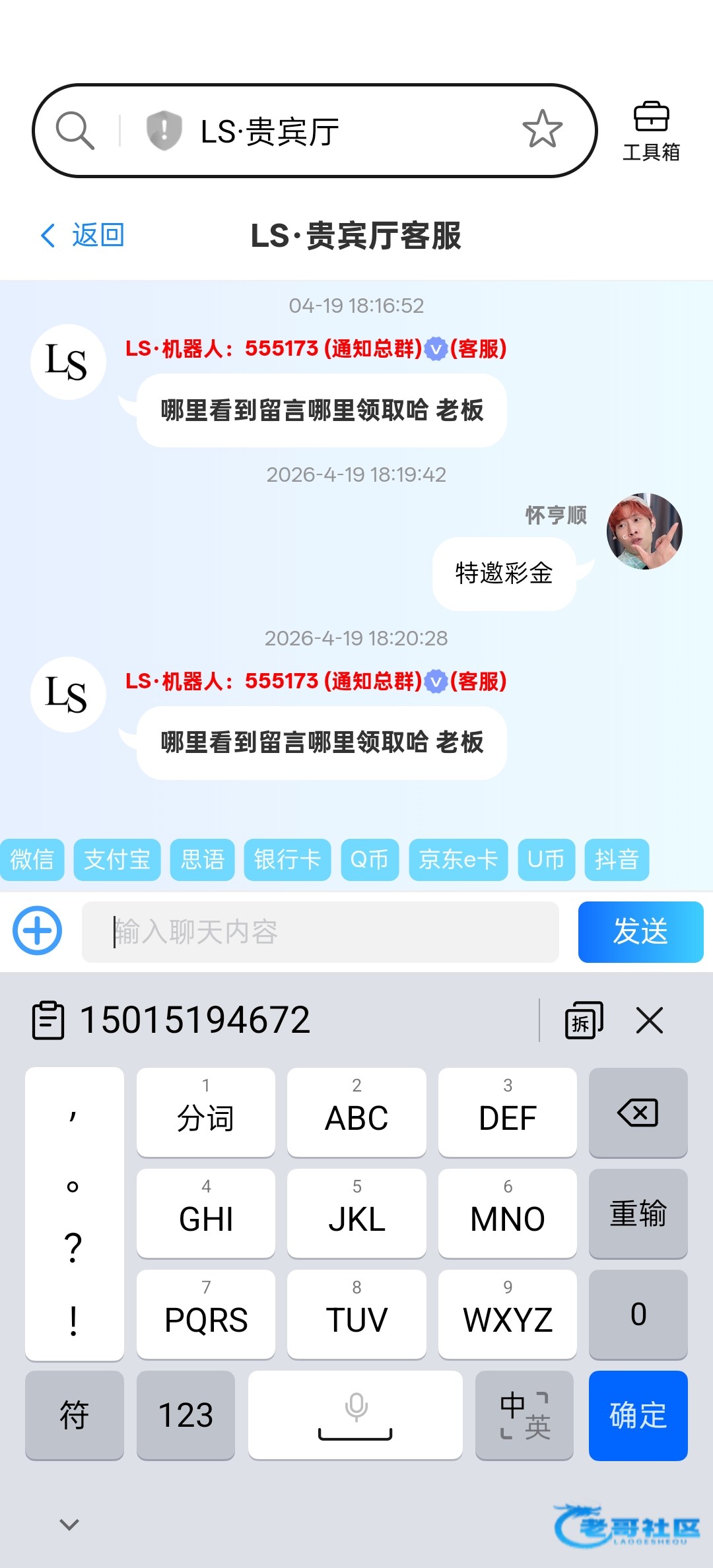Select the U币 chip

546,859
